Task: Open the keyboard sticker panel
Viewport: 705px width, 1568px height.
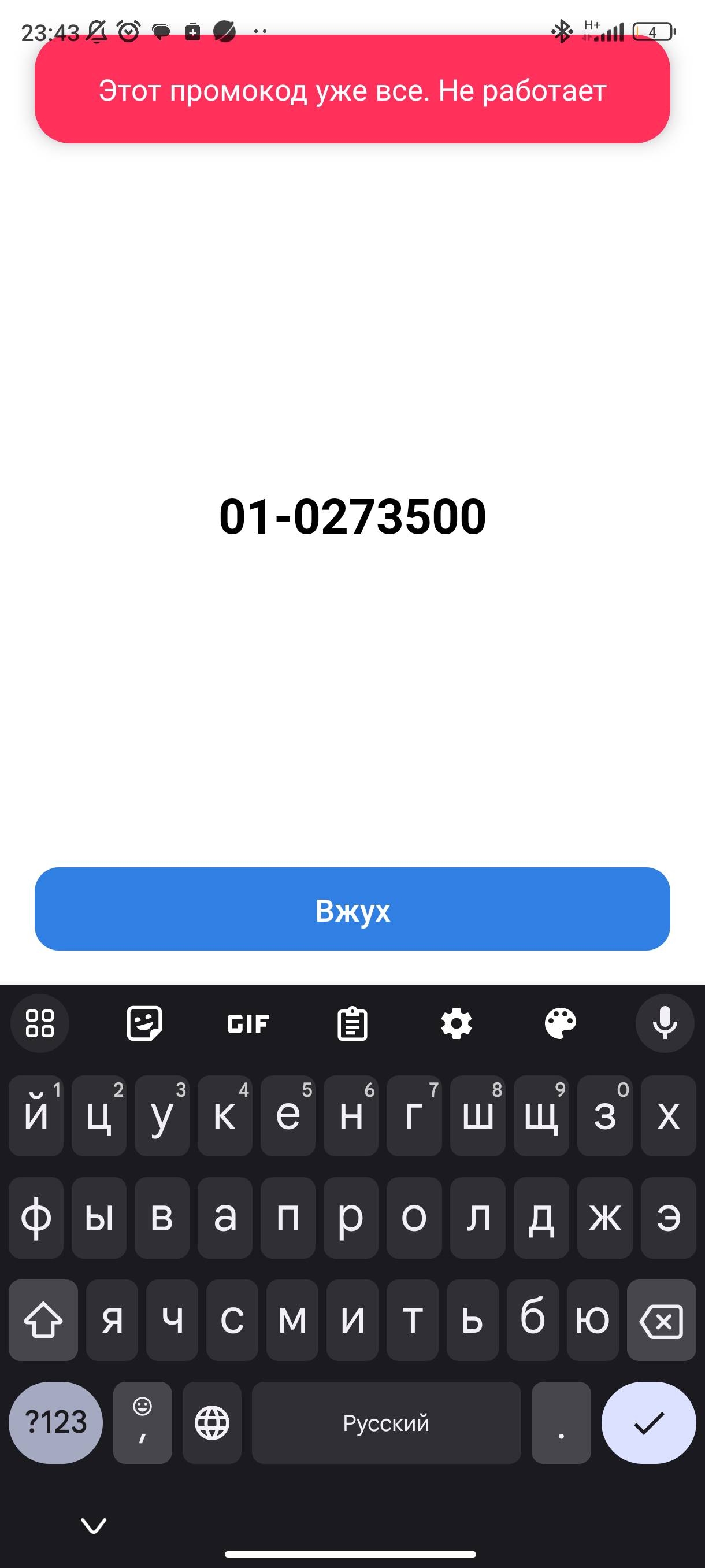Action: coord(144,1023)
